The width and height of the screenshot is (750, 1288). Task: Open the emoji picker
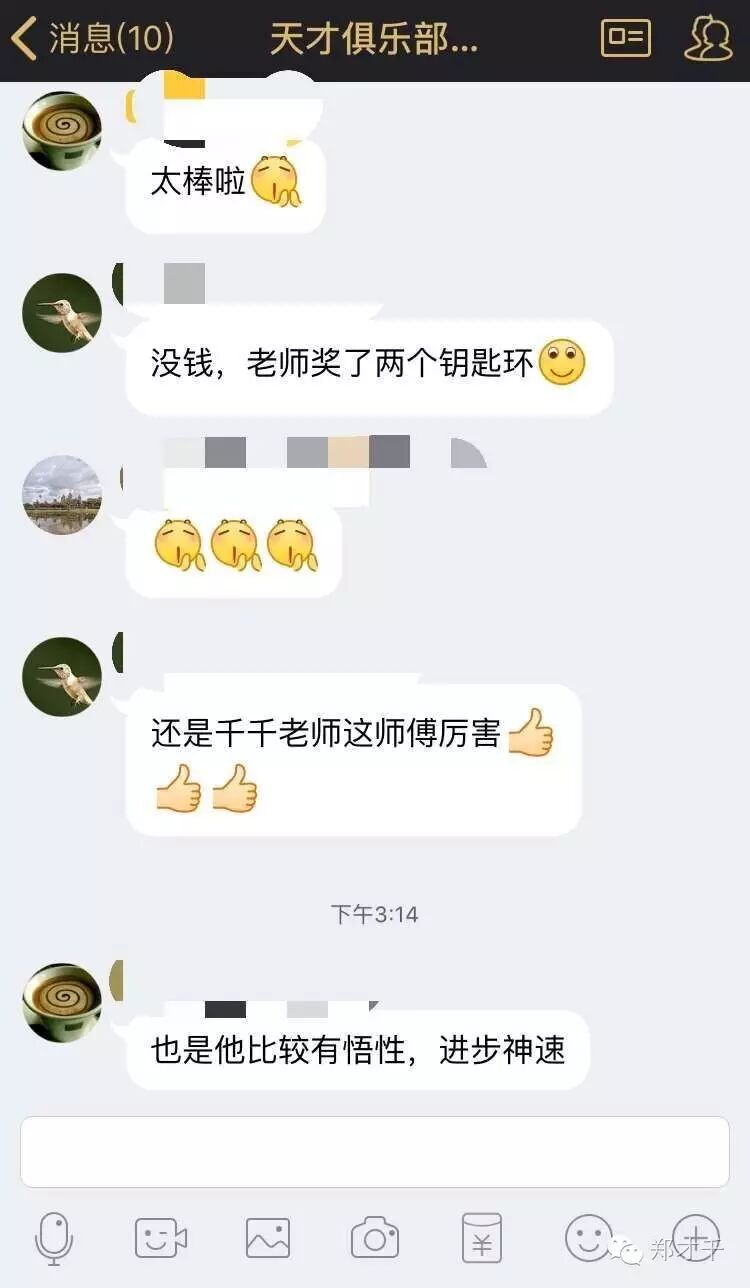click(589, 1239)
